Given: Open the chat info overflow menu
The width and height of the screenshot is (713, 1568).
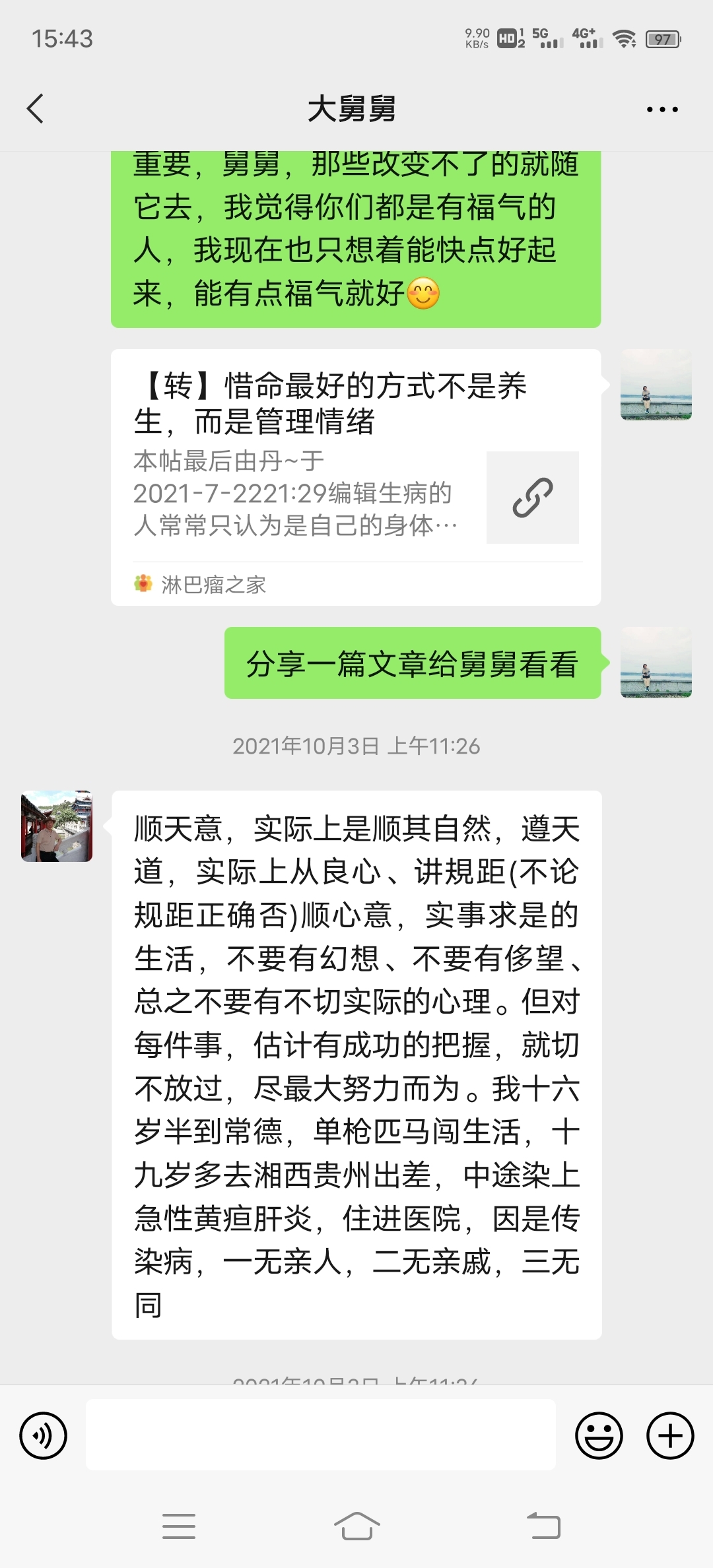Looking at the screenshot, I should tap(662, 110).
